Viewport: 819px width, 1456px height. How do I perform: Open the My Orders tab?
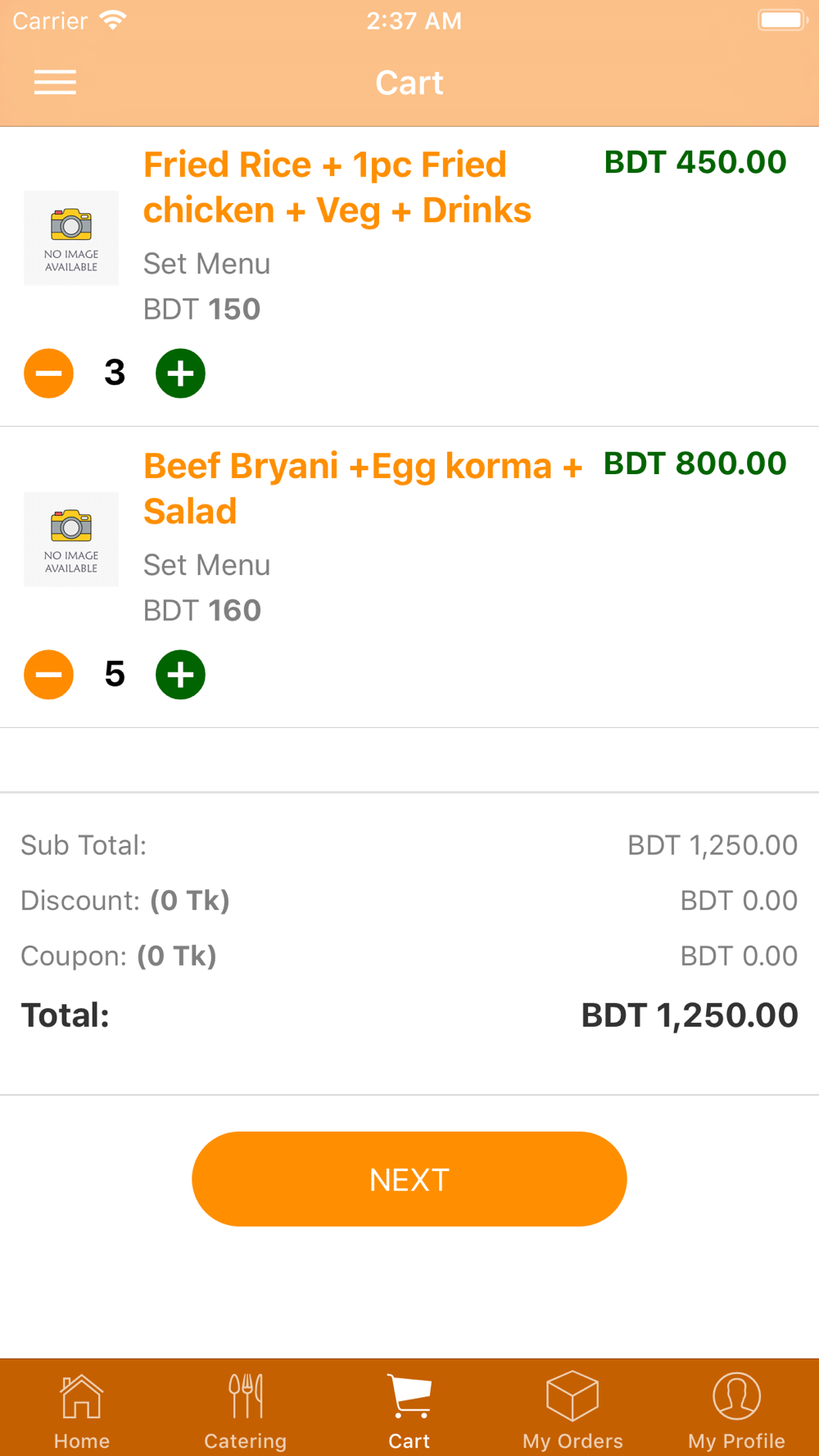[573, 1410]
